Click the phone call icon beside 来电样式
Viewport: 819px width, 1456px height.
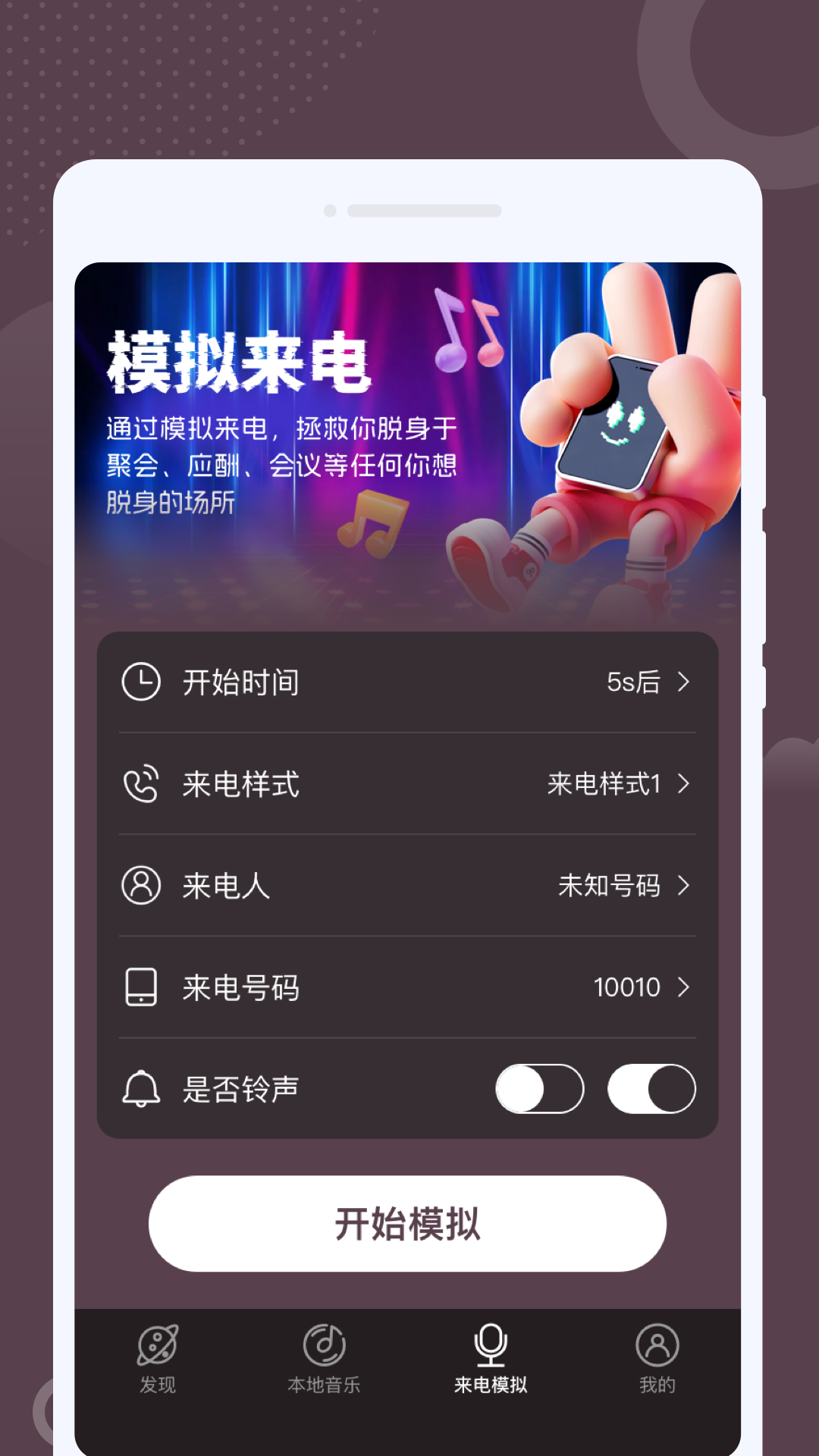[140, 784]
